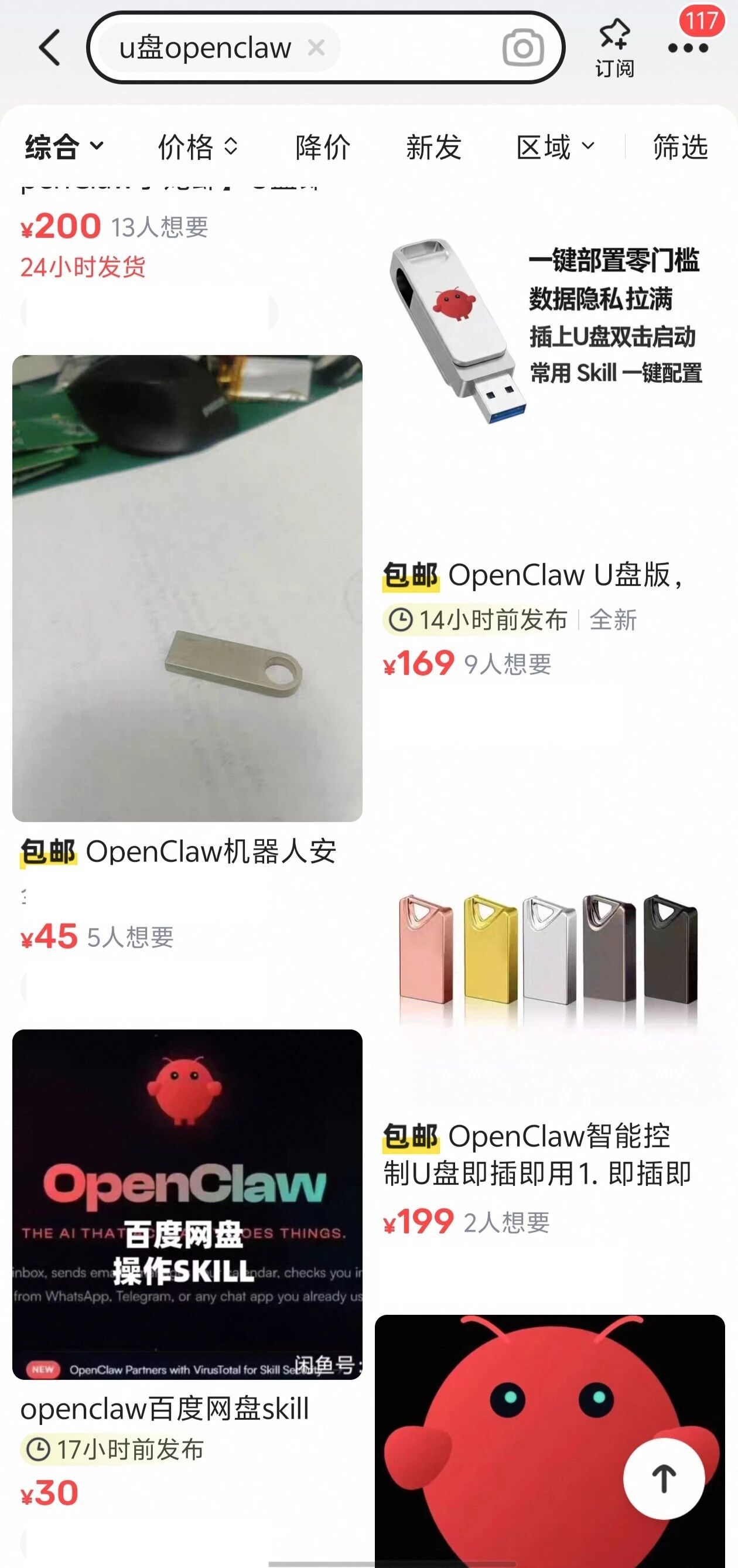
Task: Select the ¥30 openclaw百度网盘skill listing
Action: 187,1205
